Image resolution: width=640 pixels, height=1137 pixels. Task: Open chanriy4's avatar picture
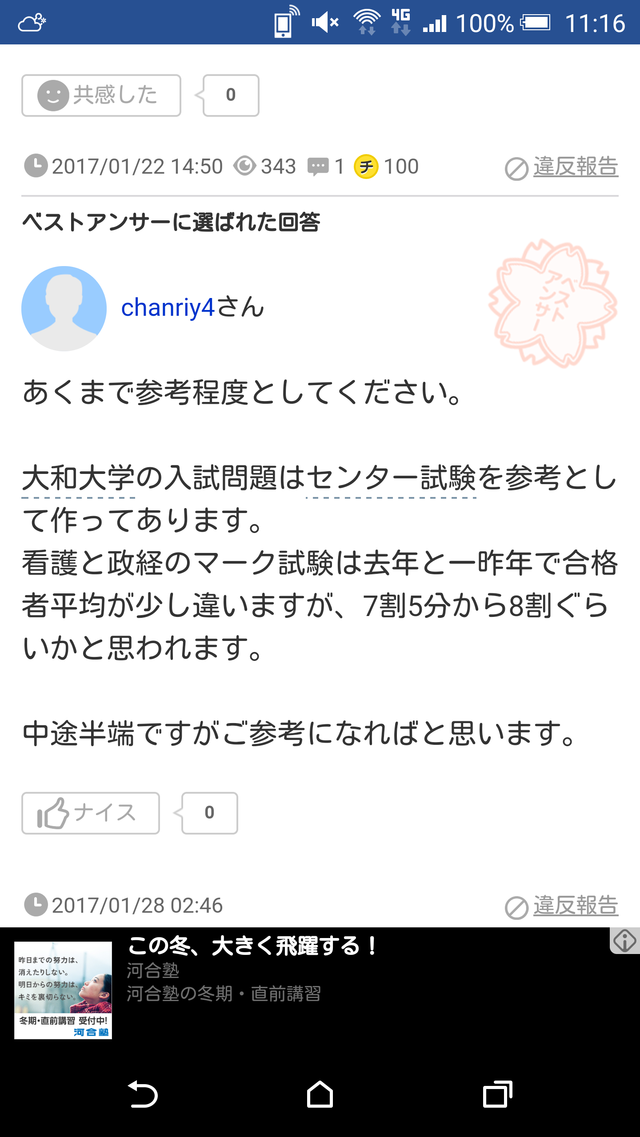click(64, 308)
